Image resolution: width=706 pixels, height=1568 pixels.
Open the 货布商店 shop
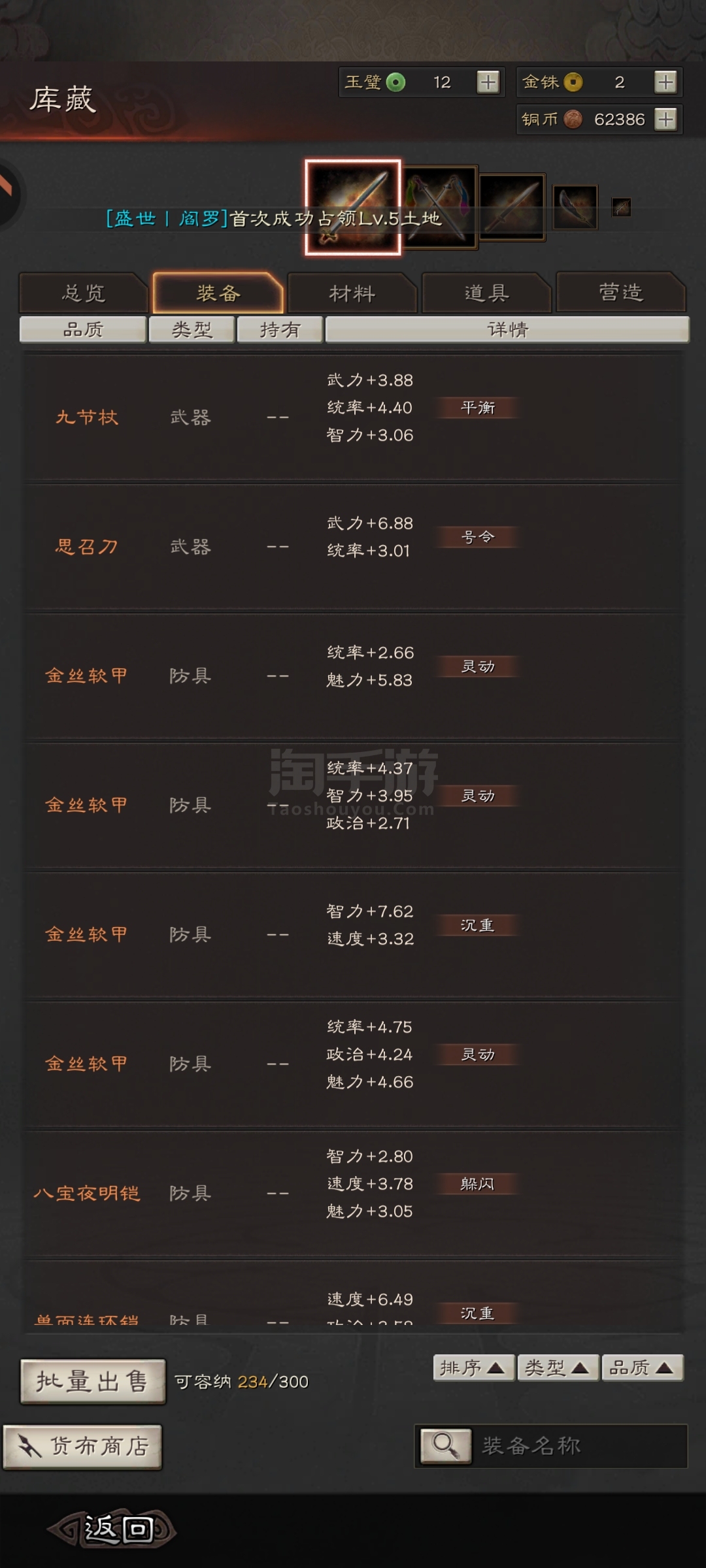point(82,1446)
